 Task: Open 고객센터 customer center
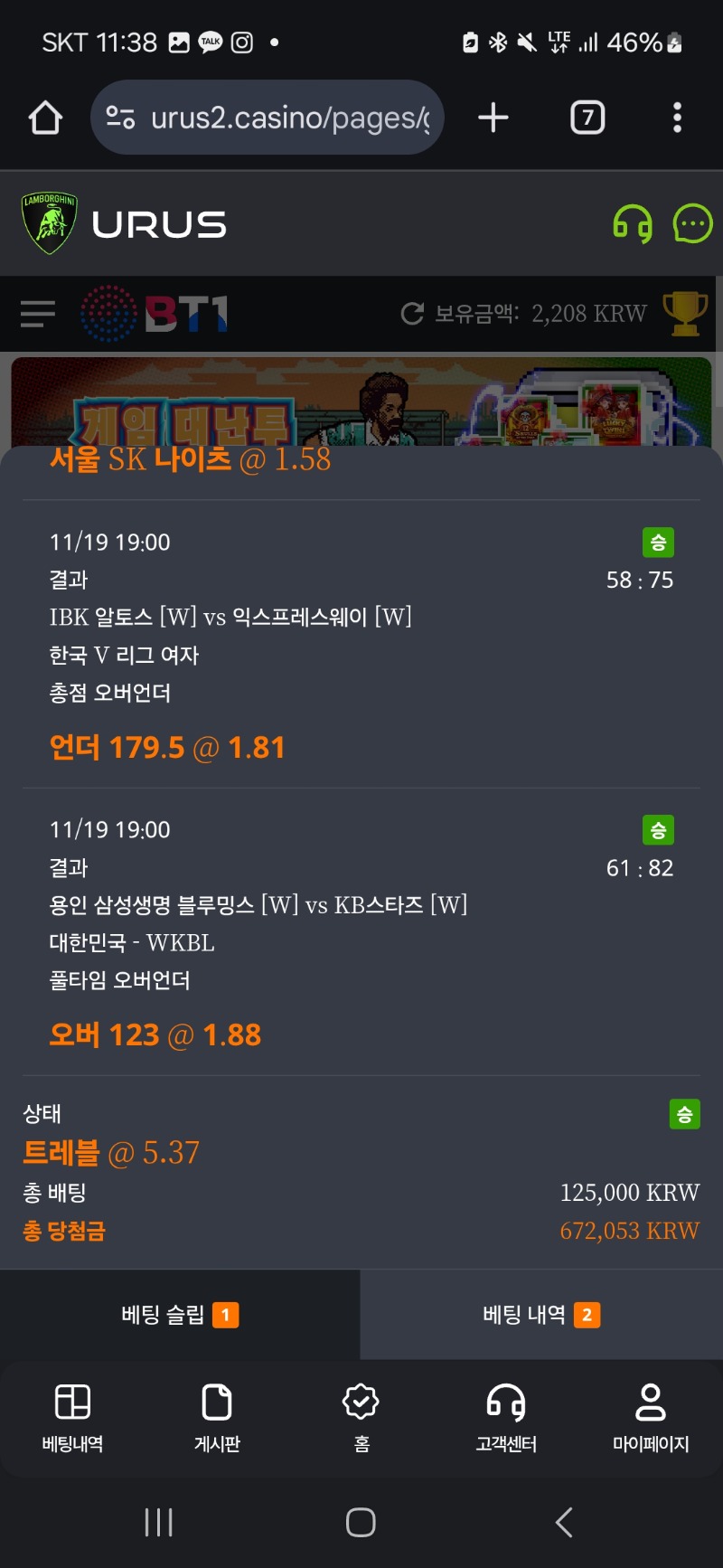click(x=506, y=1417)
